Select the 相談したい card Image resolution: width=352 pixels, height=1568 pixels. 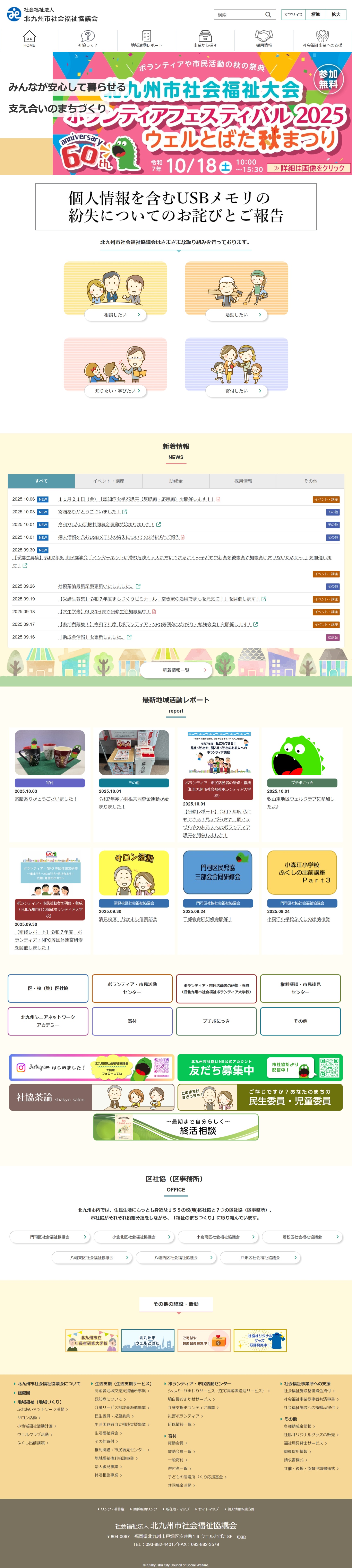point(115,315)
